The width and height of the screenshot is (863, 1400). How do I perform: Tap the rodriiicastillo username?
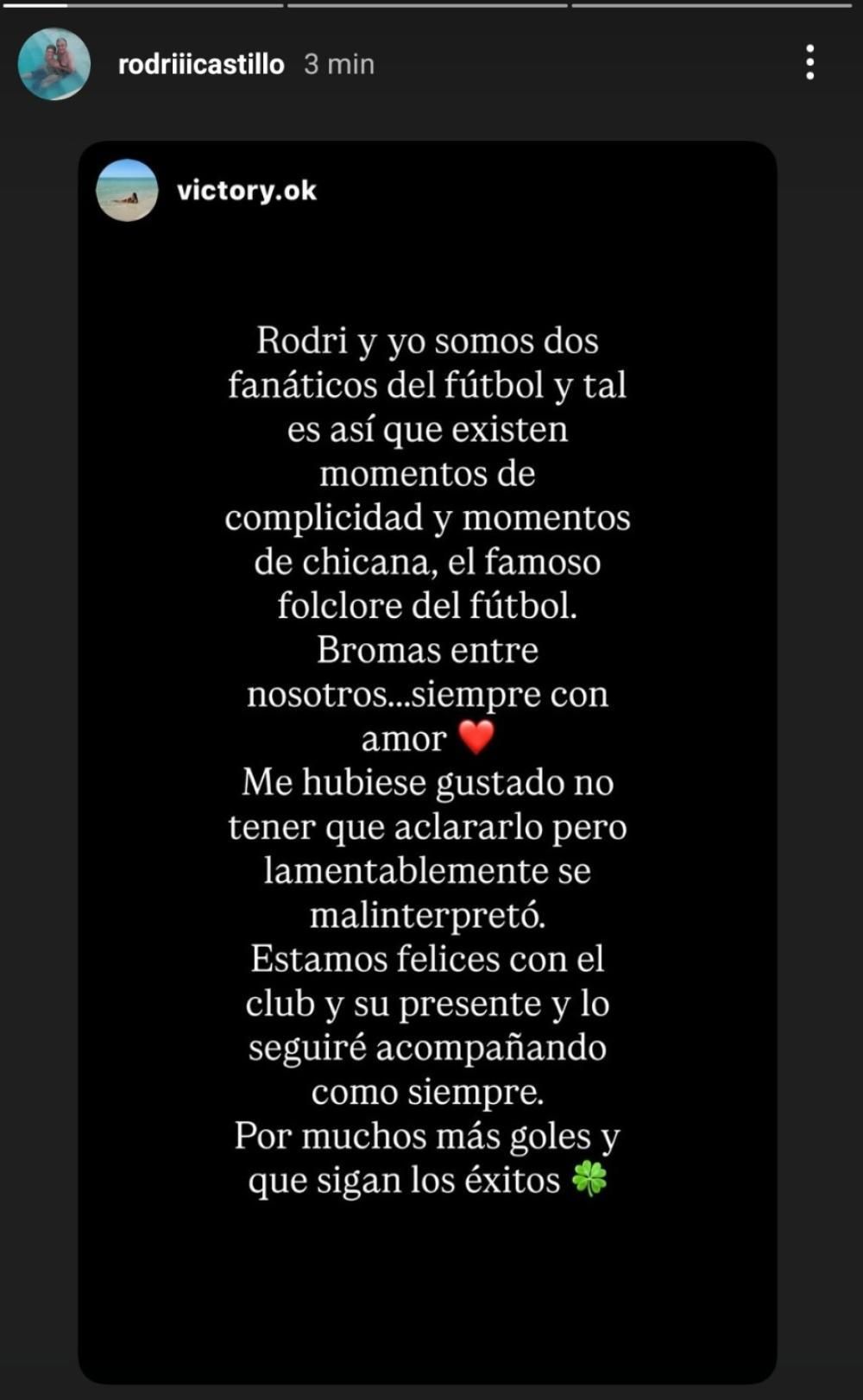(201, 65)
